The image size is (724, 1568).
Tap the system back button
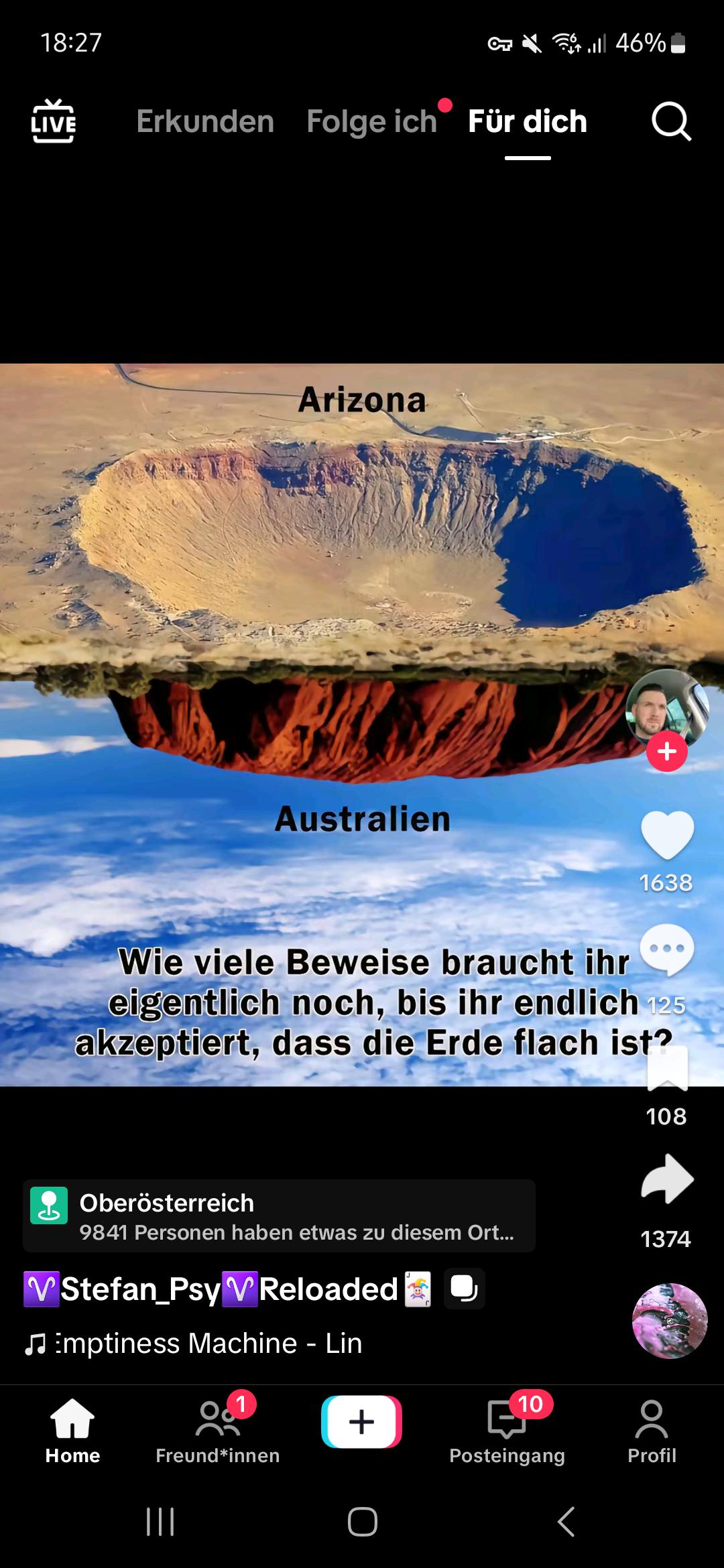point(566,1522)
